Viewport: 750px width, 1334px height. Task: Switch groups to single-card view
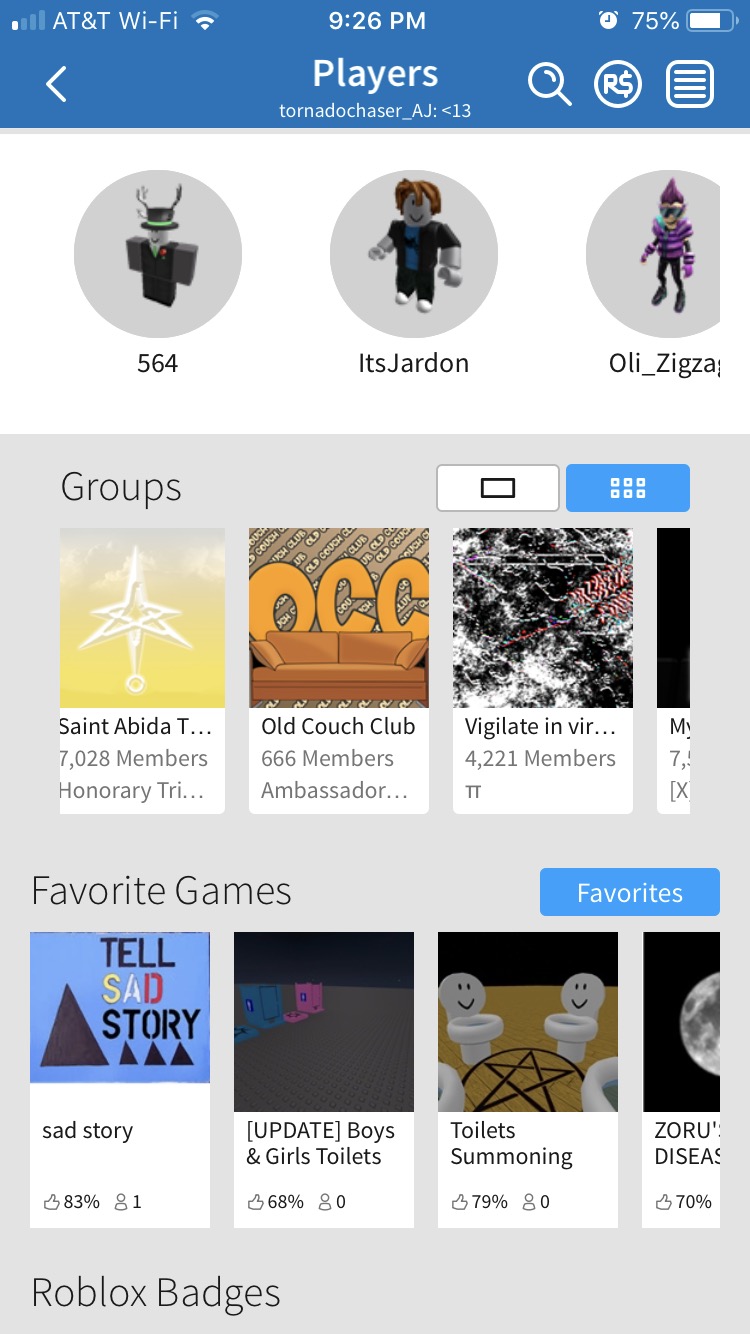pos(497,488)
